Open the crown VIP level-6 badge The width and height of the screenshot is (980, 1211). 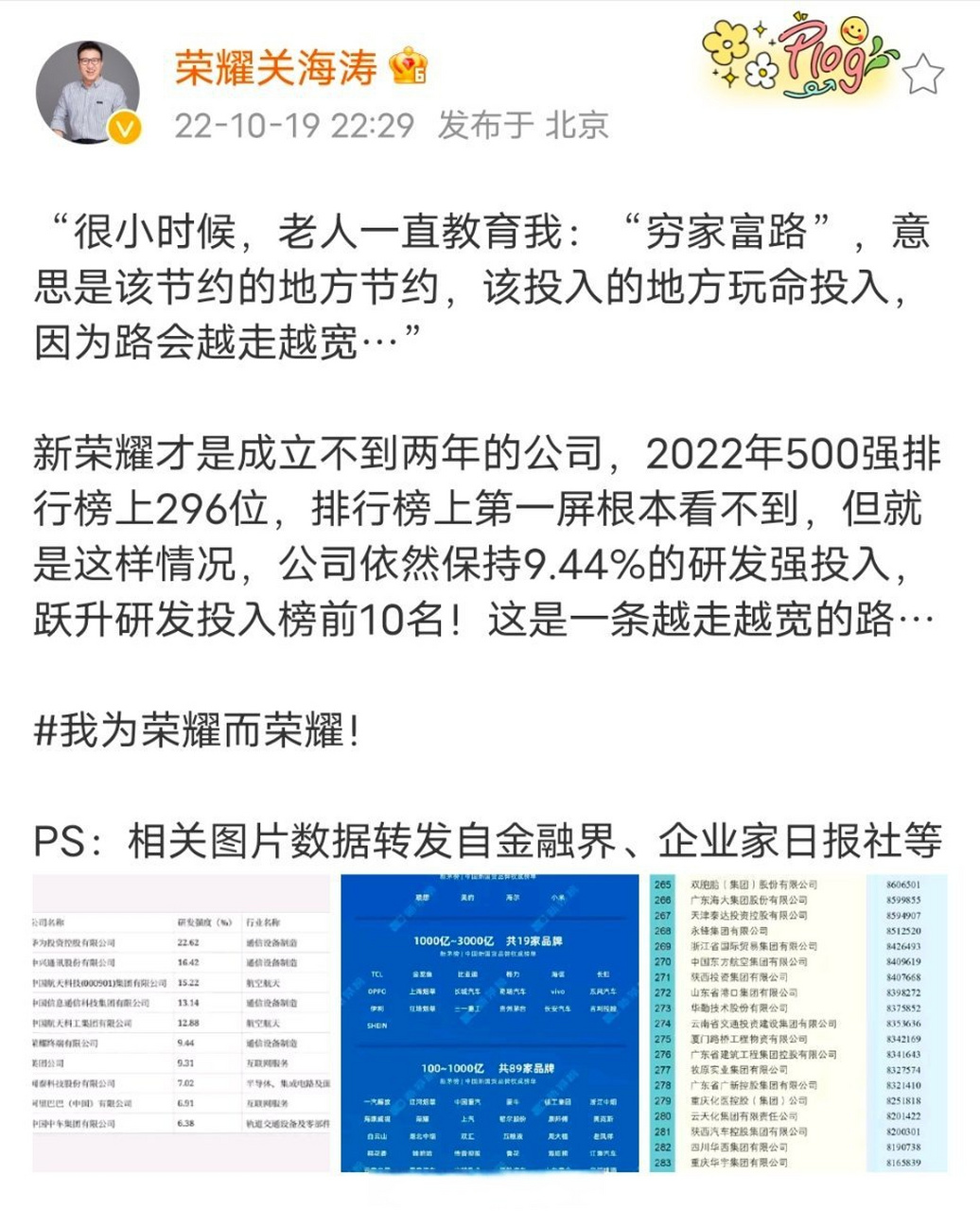point(406,64)
